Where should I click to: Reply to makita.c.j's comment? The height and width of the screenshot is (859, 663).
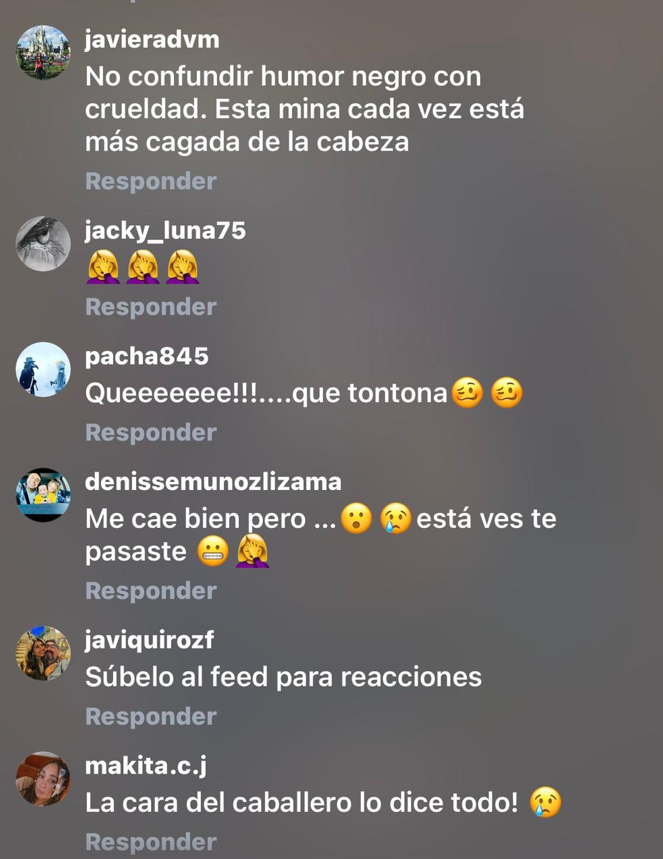coord(150,842)
